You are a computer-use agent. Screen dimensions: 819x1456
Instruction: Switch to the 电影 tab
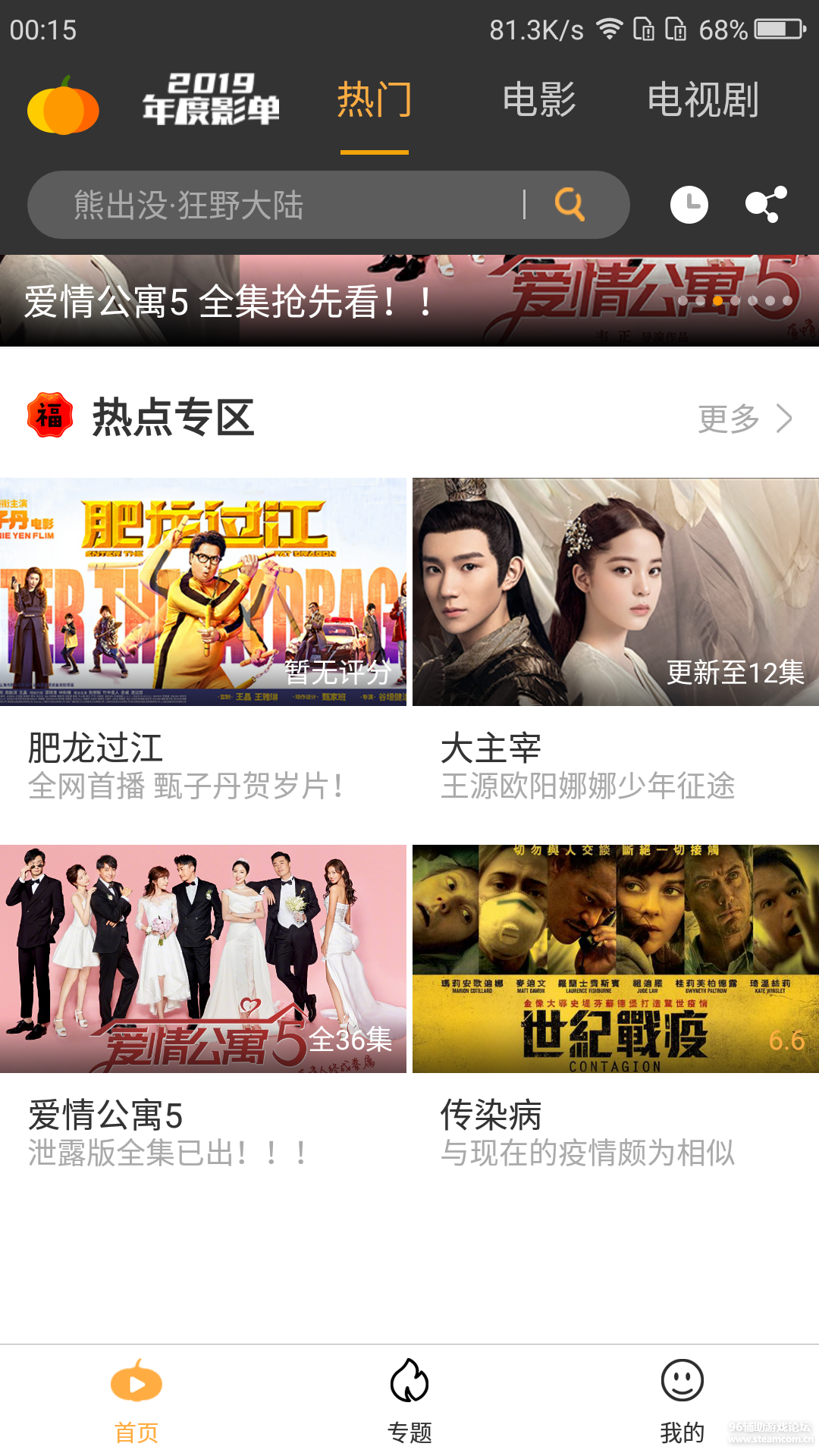tap(542, 100)
